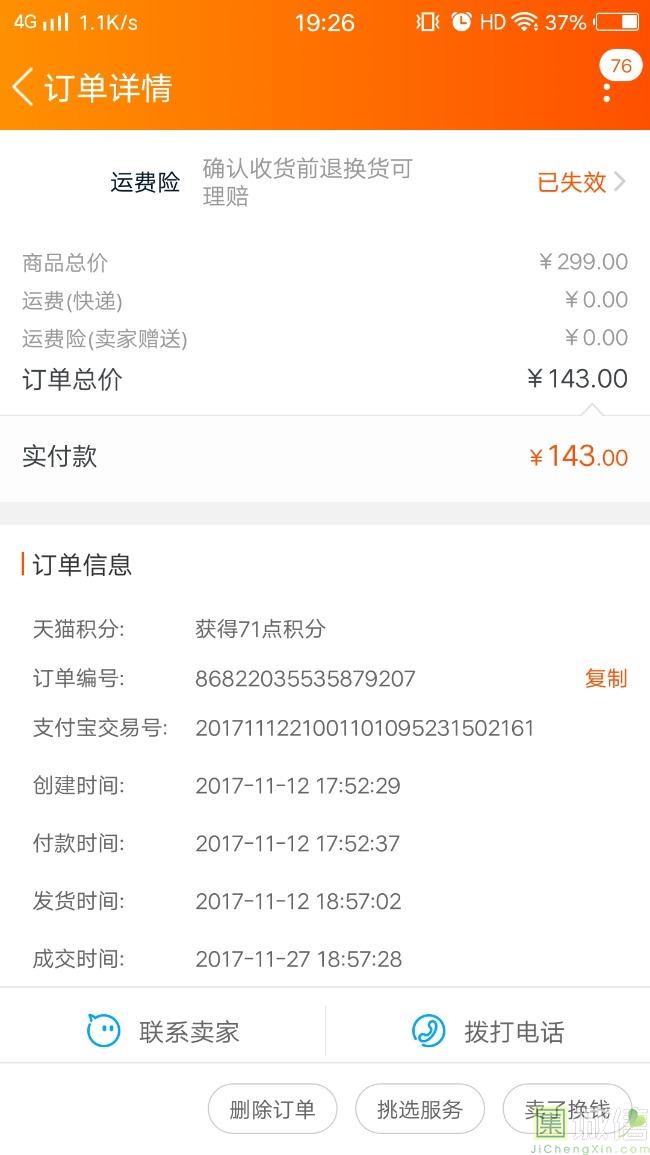Call the seller with 拨打电话

point(488,1031)
